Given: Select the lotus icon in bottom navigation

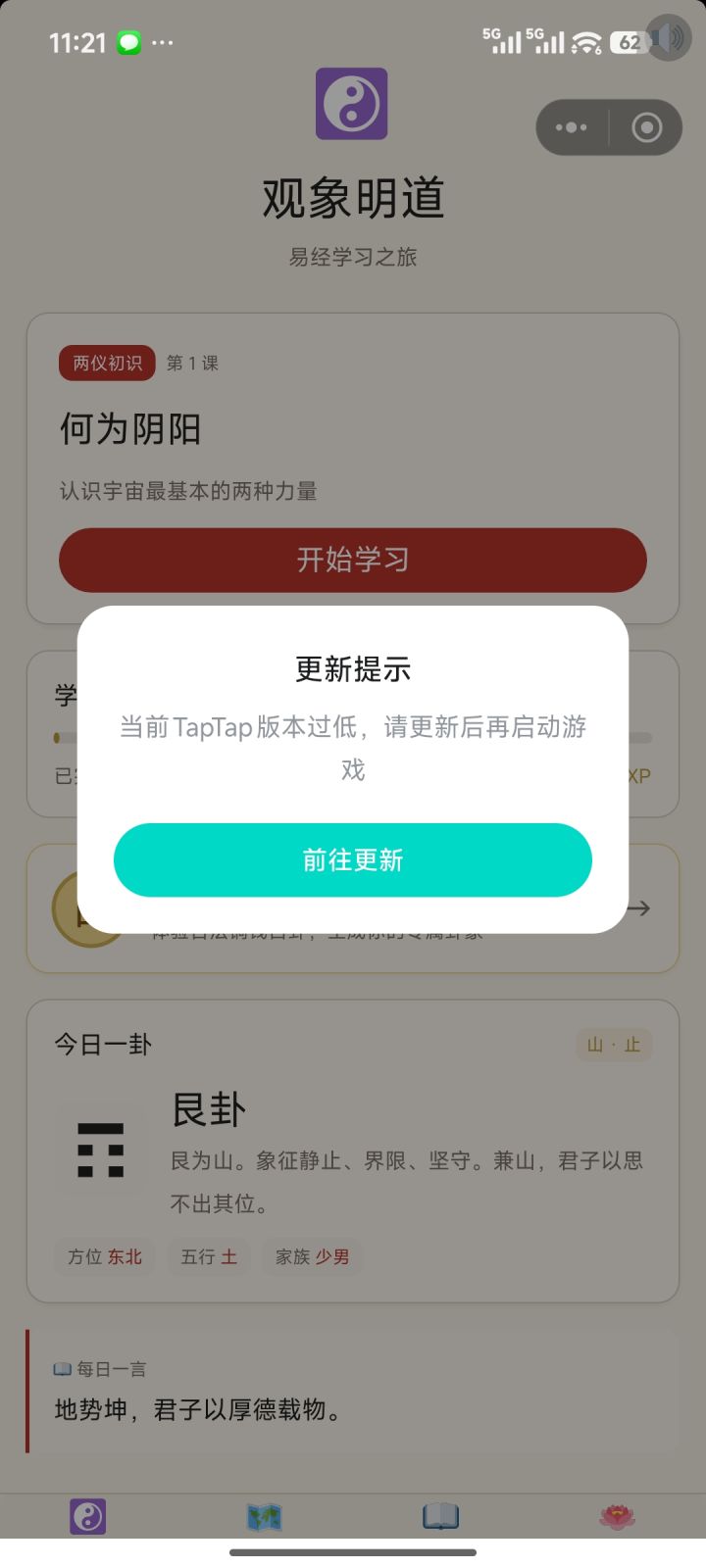Looking at the screenshot, I should pyautogui.click(x=617, y=1515).
